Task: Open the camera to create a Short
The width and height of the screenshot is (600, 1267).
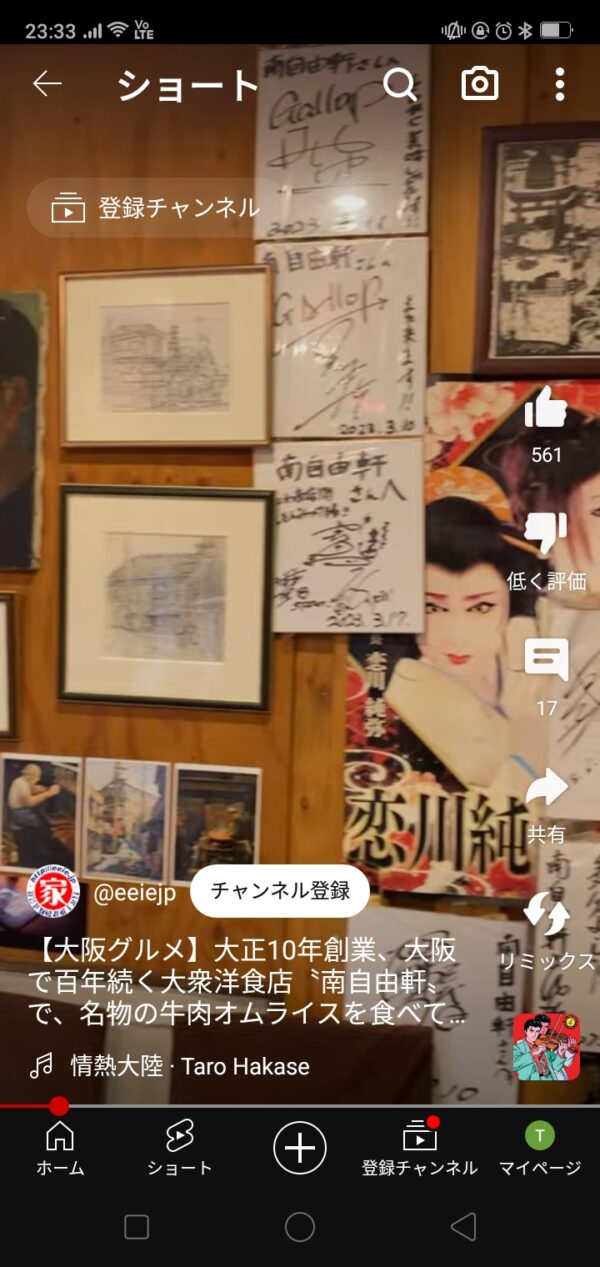Action: click(480, 85)
